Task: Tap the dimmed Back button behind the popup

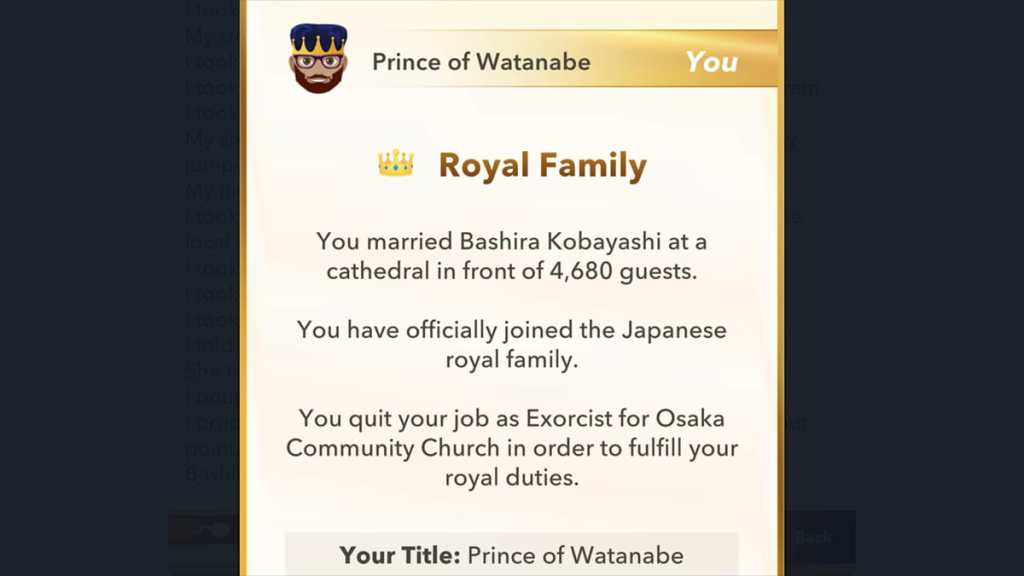Action: coord(814,537)
